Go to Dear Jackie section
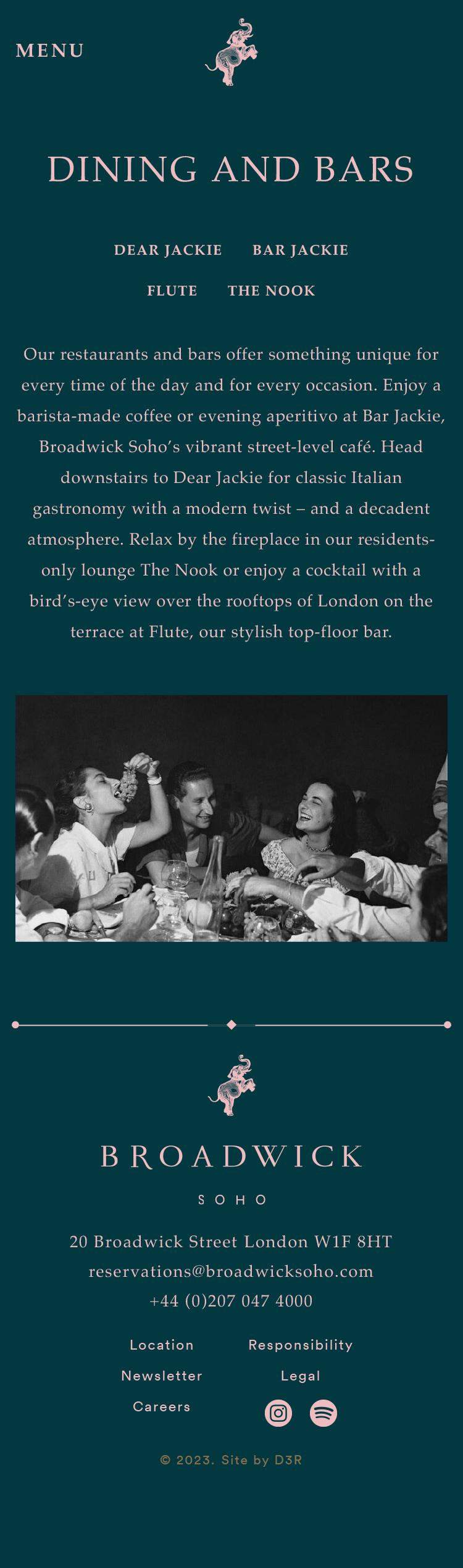The height and width of the screenshot is (1568, 463). [168, 250]
